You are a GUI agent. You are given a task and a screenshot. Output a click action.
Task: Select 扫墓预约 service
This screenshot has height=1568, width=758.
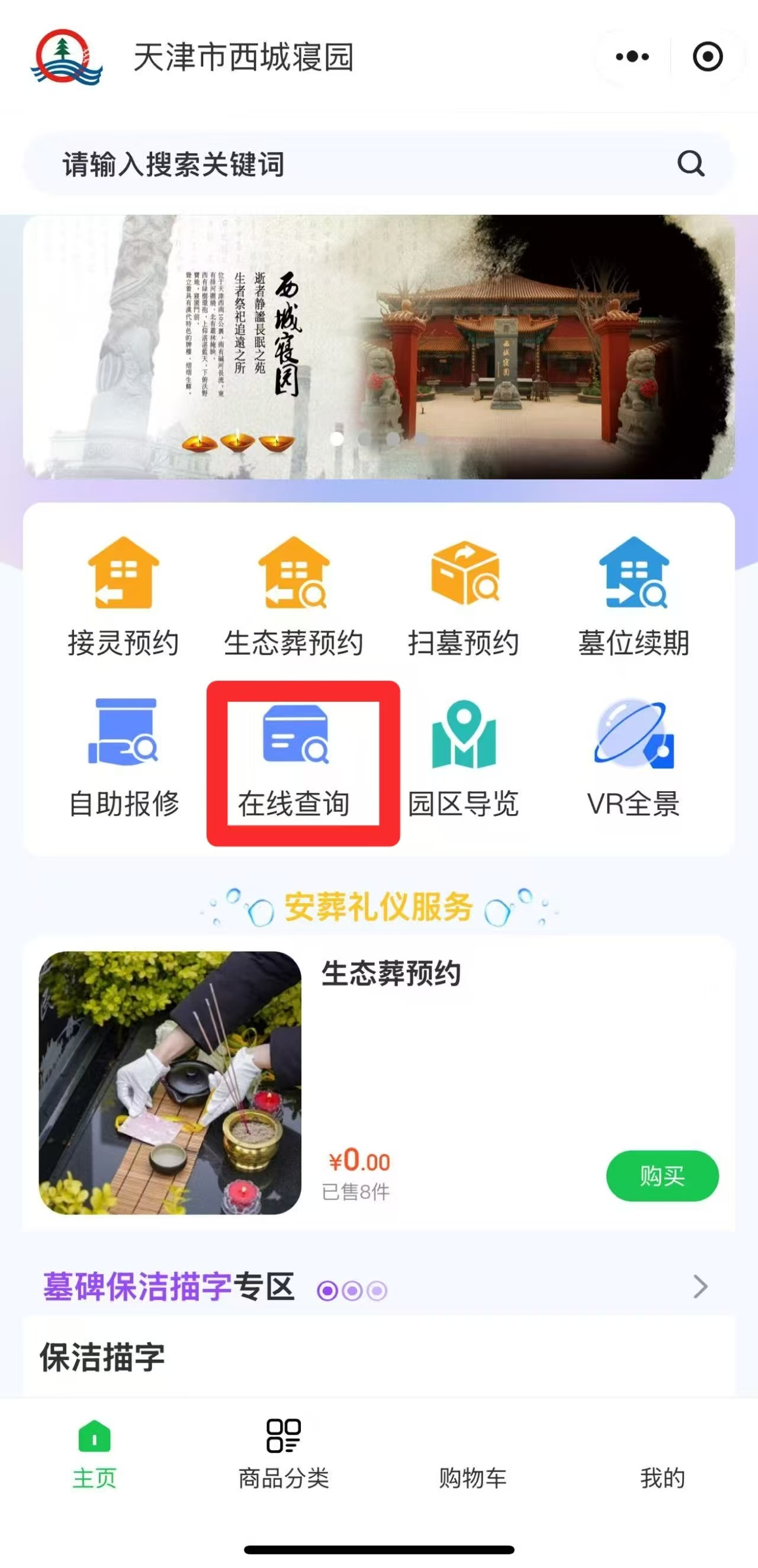(x=464, y=596)
